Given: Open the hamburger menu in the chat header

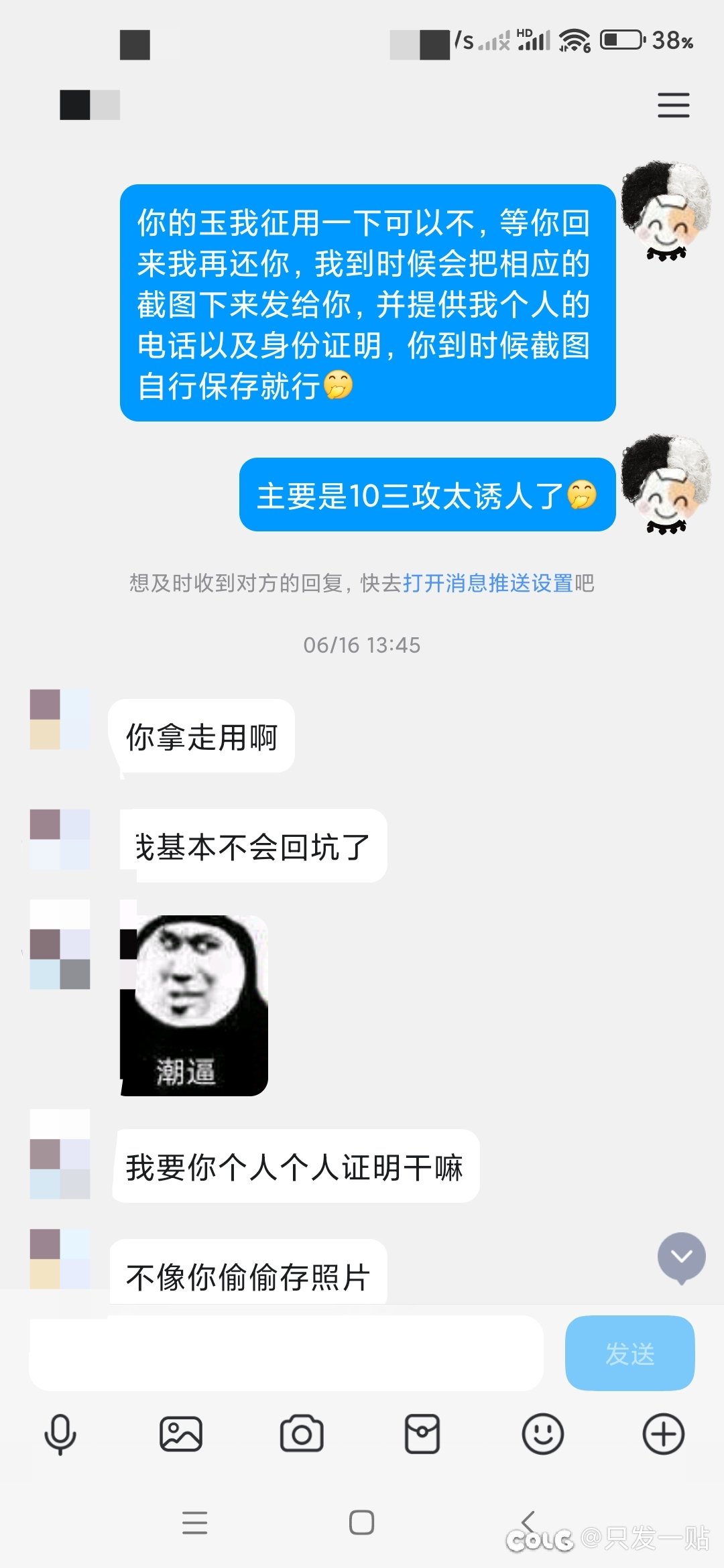Looking at the screenshot, I should (673, 105).
